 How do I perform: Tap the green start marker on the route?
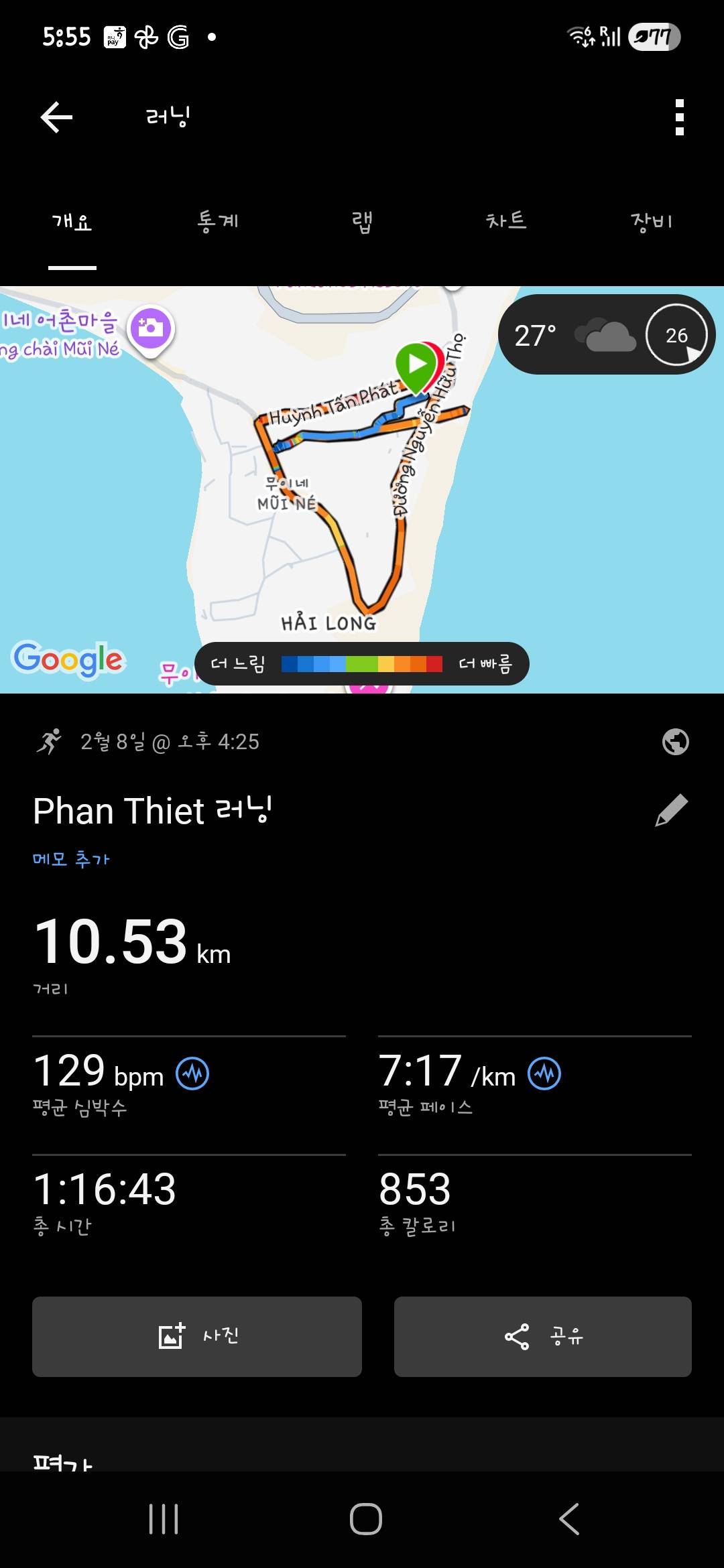pyautogui.click(x=416, y=364)
